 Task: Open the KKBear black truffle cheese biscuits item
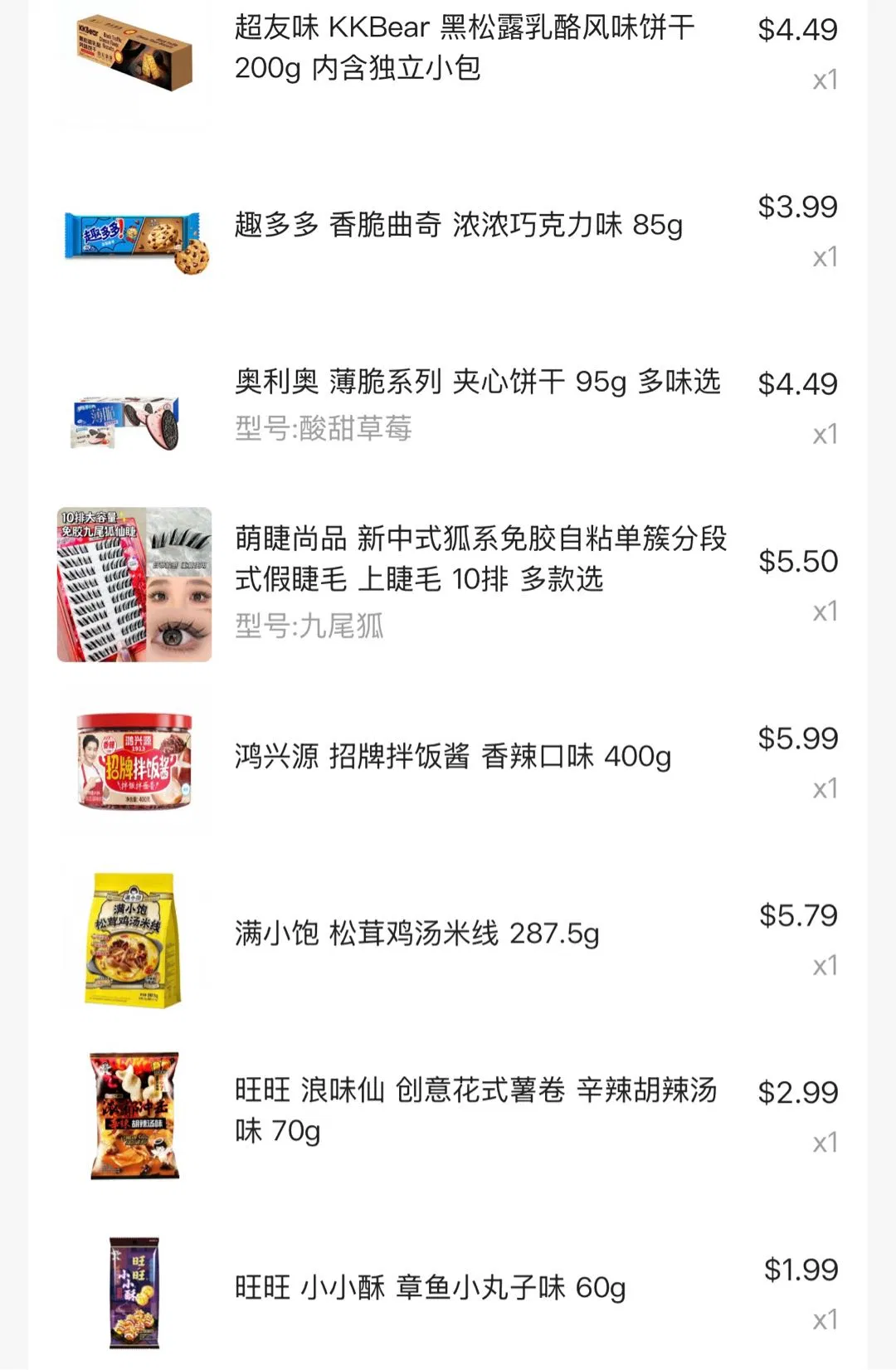463,48
